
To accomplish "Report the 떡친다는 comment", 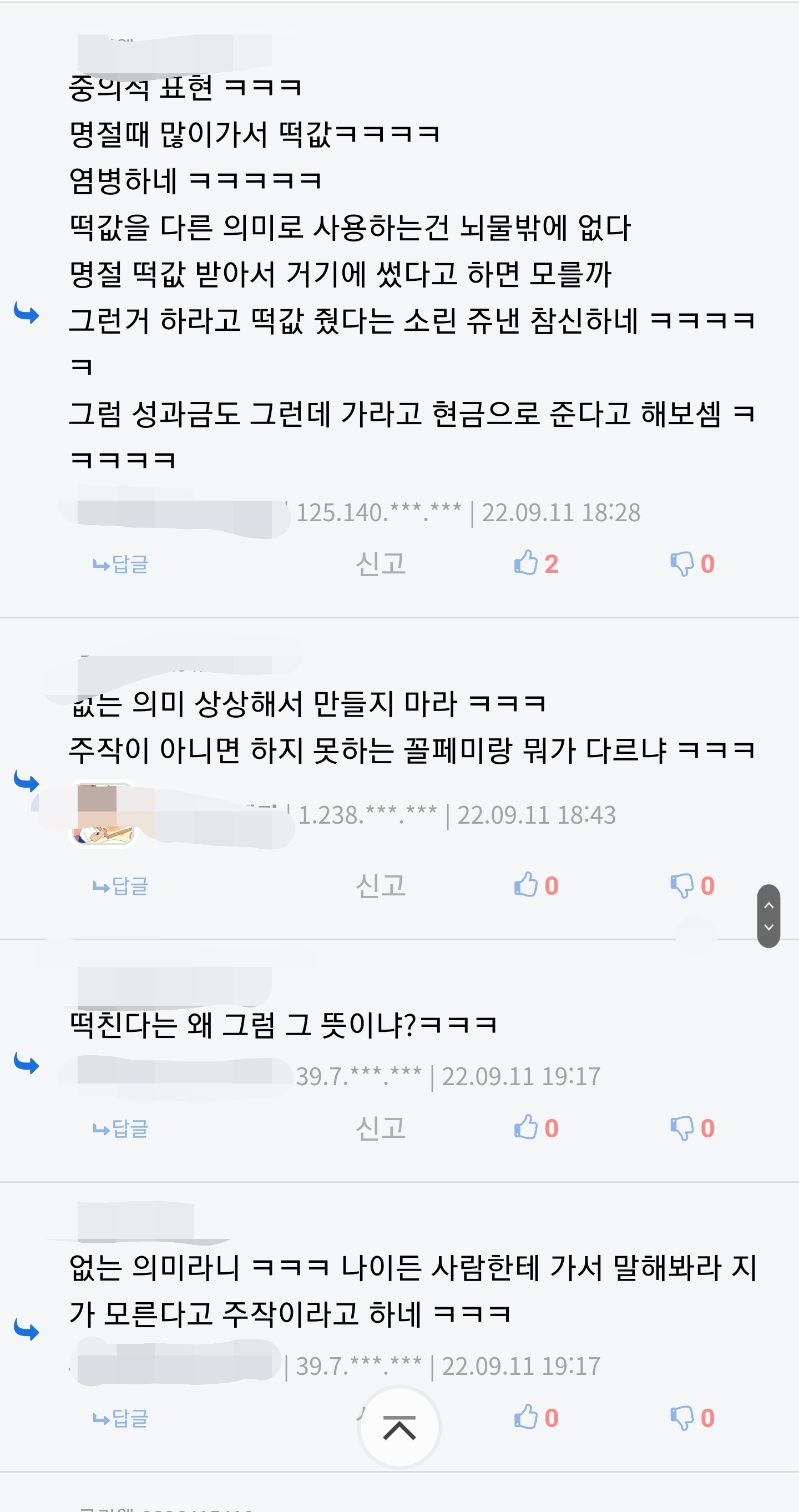I will 381,1128.
